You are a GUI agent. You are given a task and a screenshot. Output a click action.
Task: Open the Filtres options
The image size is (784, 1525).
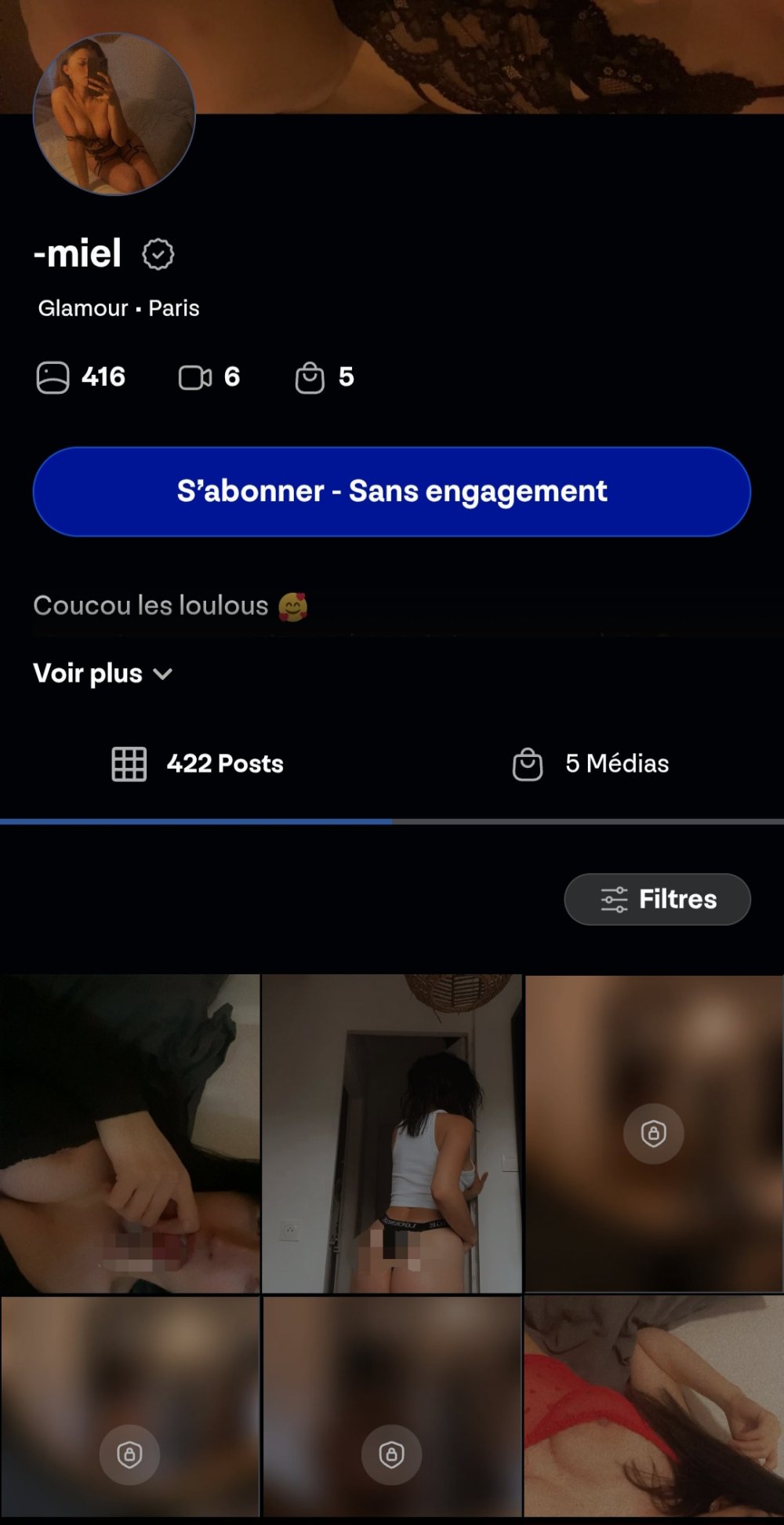pos(657,899)
